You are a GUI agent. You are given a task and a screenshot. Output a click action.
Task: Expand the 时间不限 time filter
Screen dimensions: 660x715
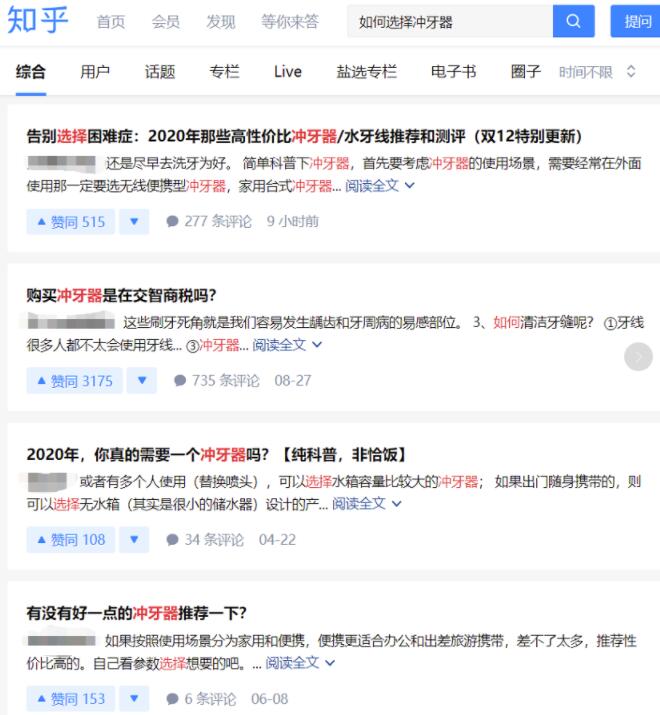(597, 72)
